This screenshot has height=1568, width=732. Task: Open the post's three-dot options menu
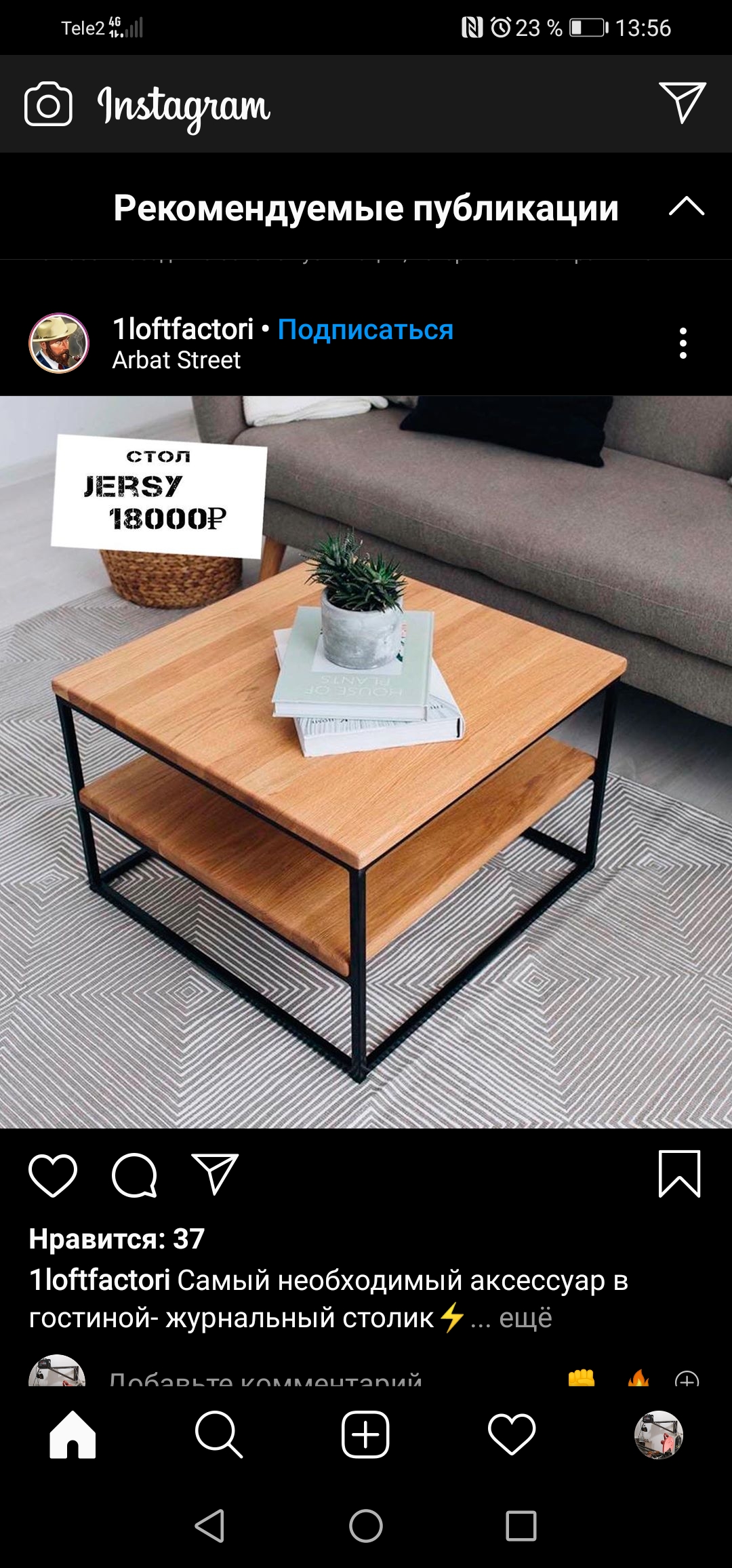pyautogui.click(x=683, y=343)
